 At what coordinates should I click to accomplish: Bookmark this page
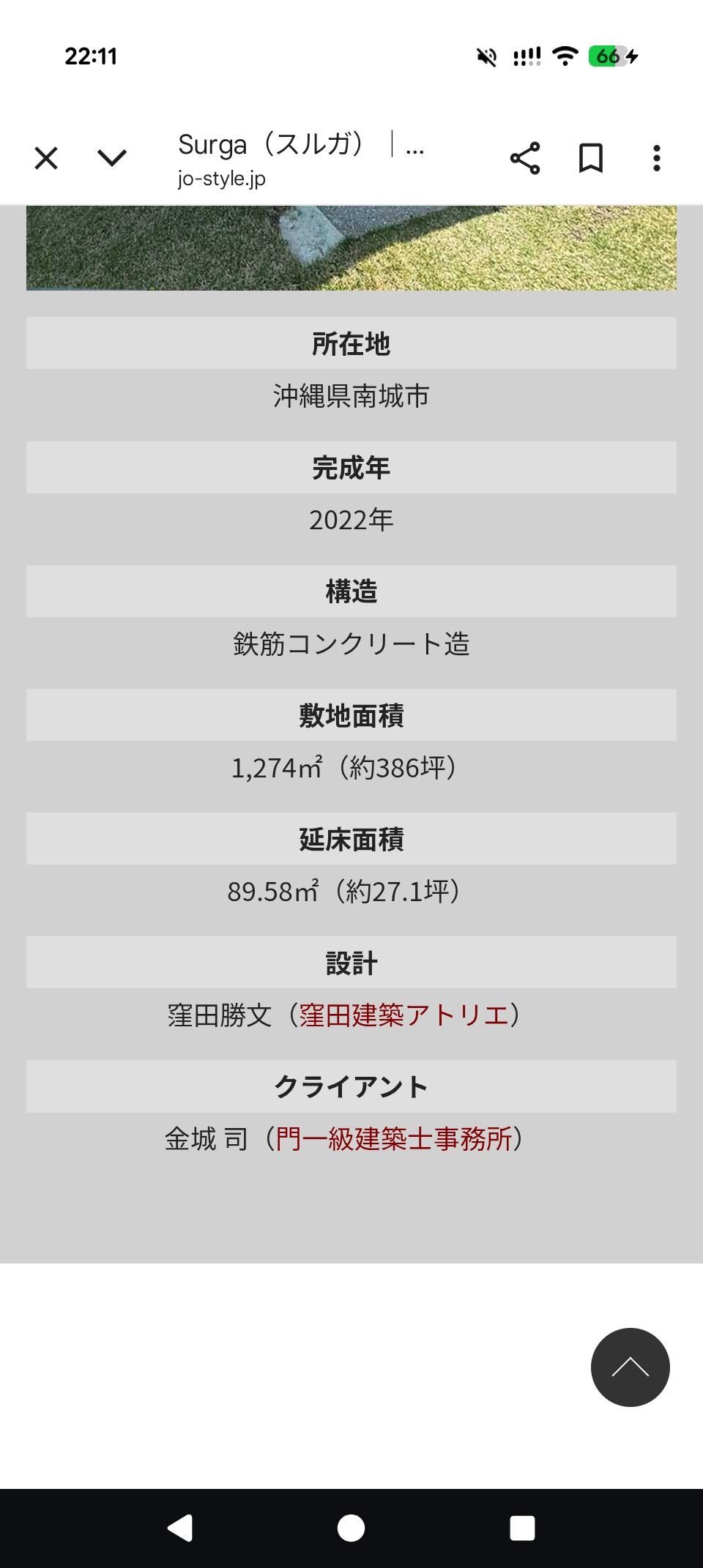[590, 158]
